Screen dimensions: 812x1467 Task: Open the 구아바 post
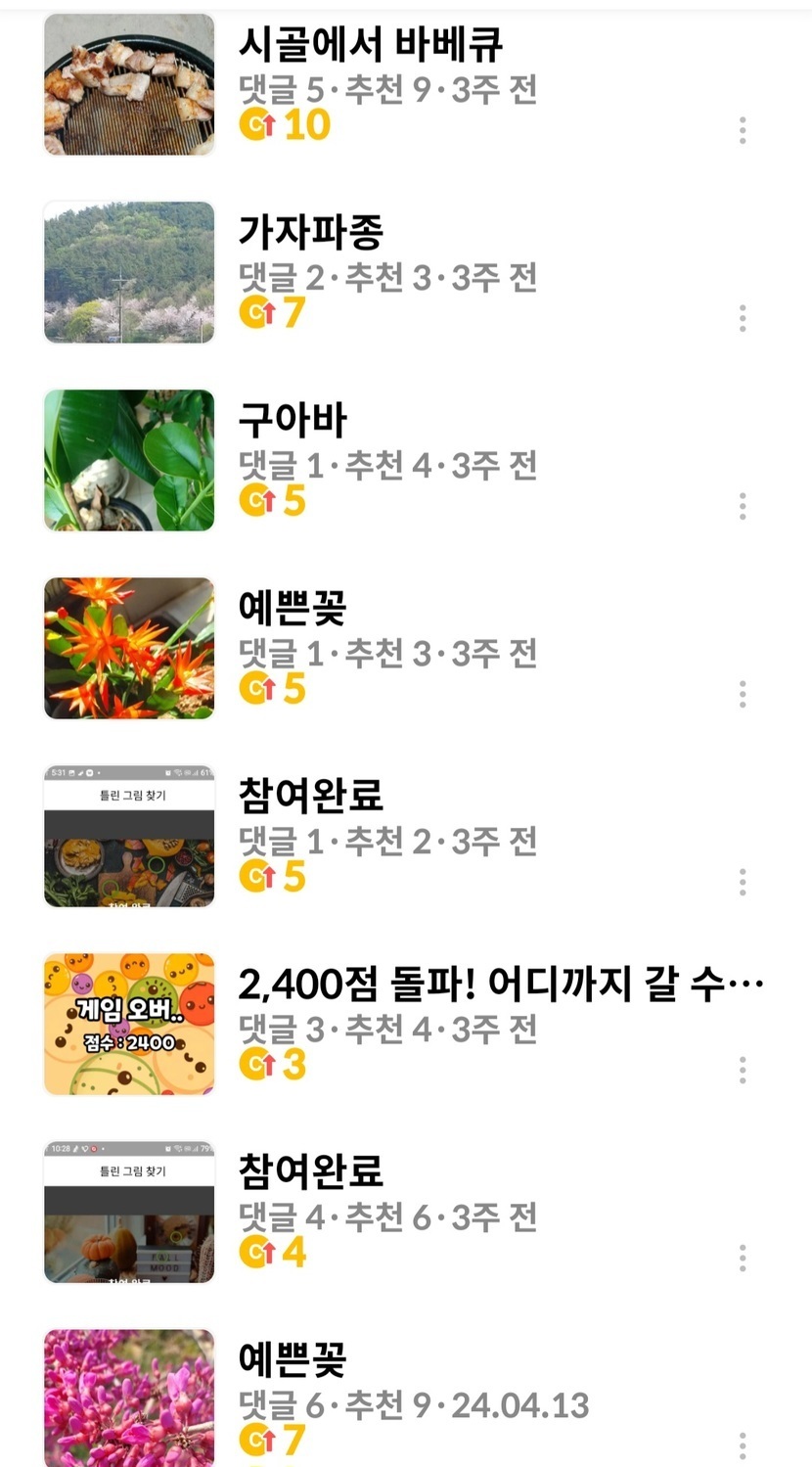pyautogui.click(x=293, y=420)
